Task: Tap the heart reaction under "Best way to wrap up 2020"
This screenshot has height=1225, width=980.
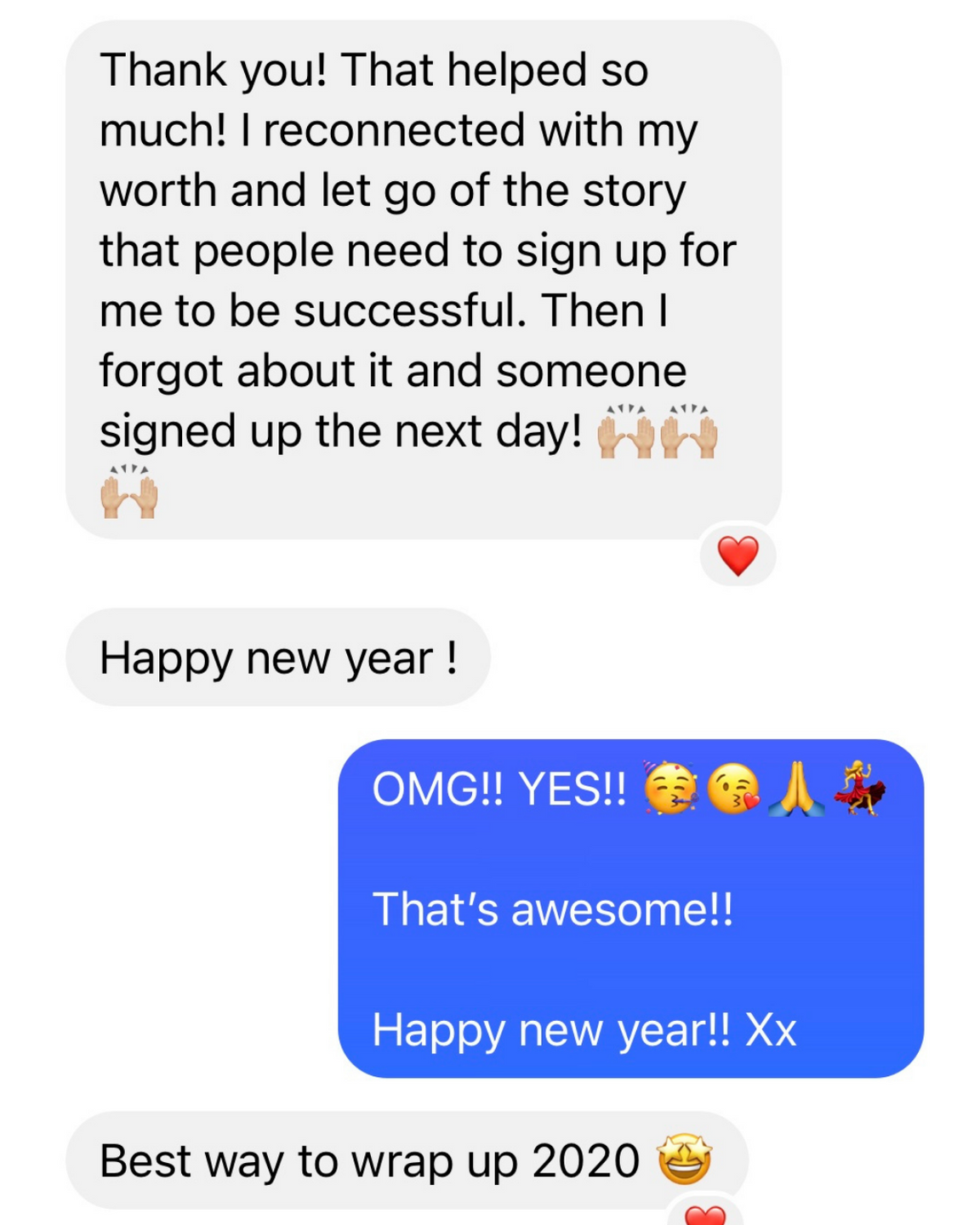Action: point(705,1214)
